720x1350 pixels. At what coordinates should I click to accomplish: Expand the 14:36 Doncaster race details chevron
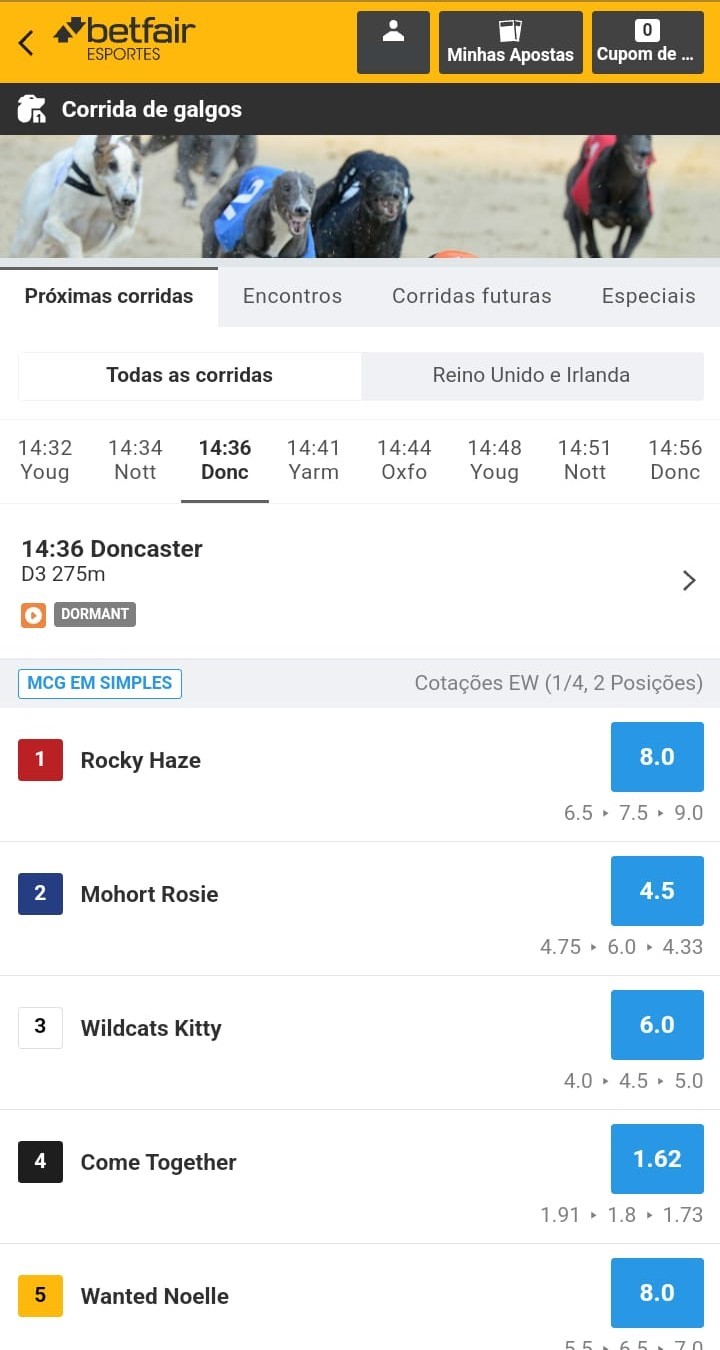coord(688,580)
